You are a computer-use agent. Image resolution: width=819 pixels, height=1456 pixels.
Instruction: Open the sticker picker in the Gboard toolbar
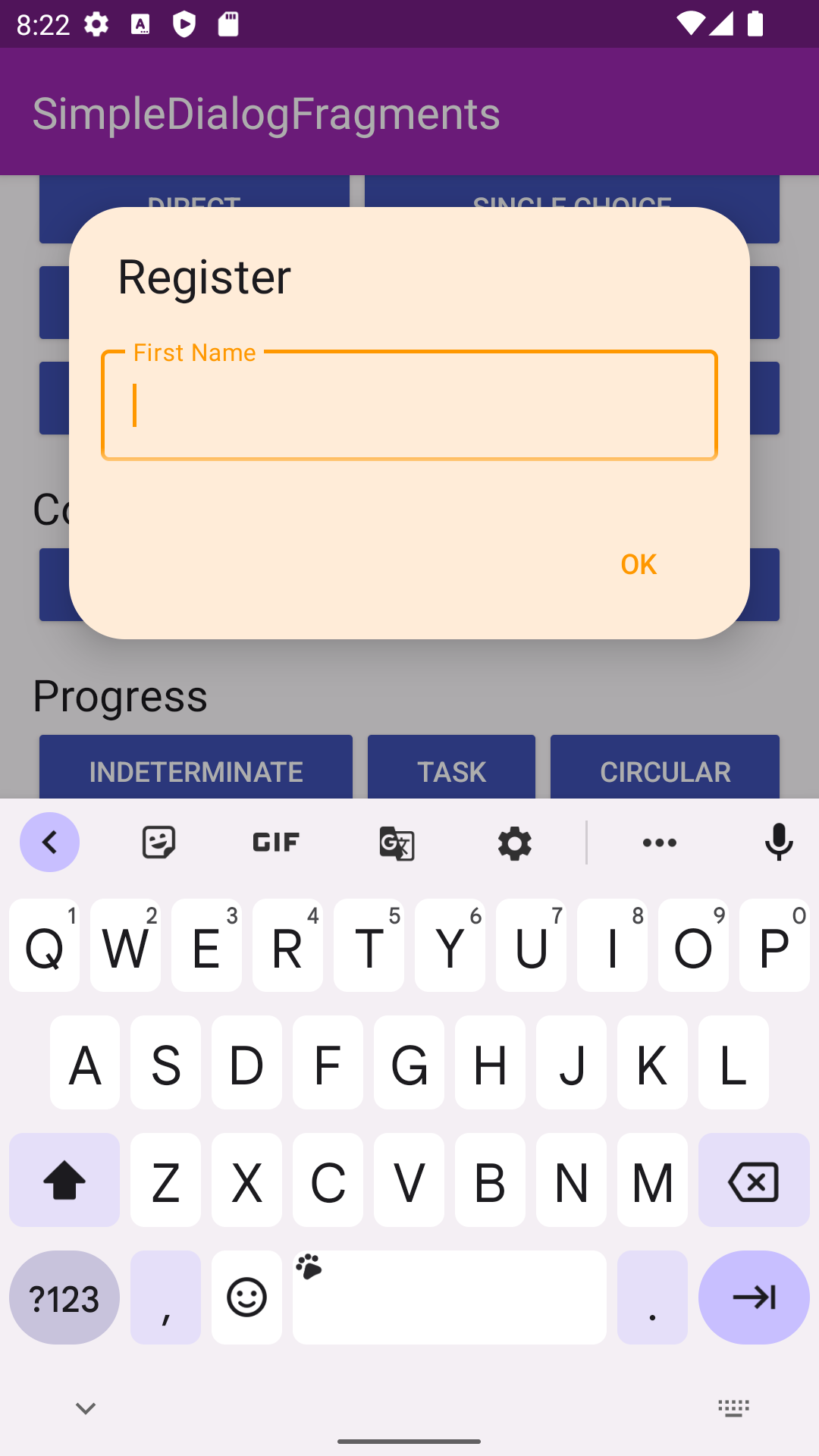158,842
